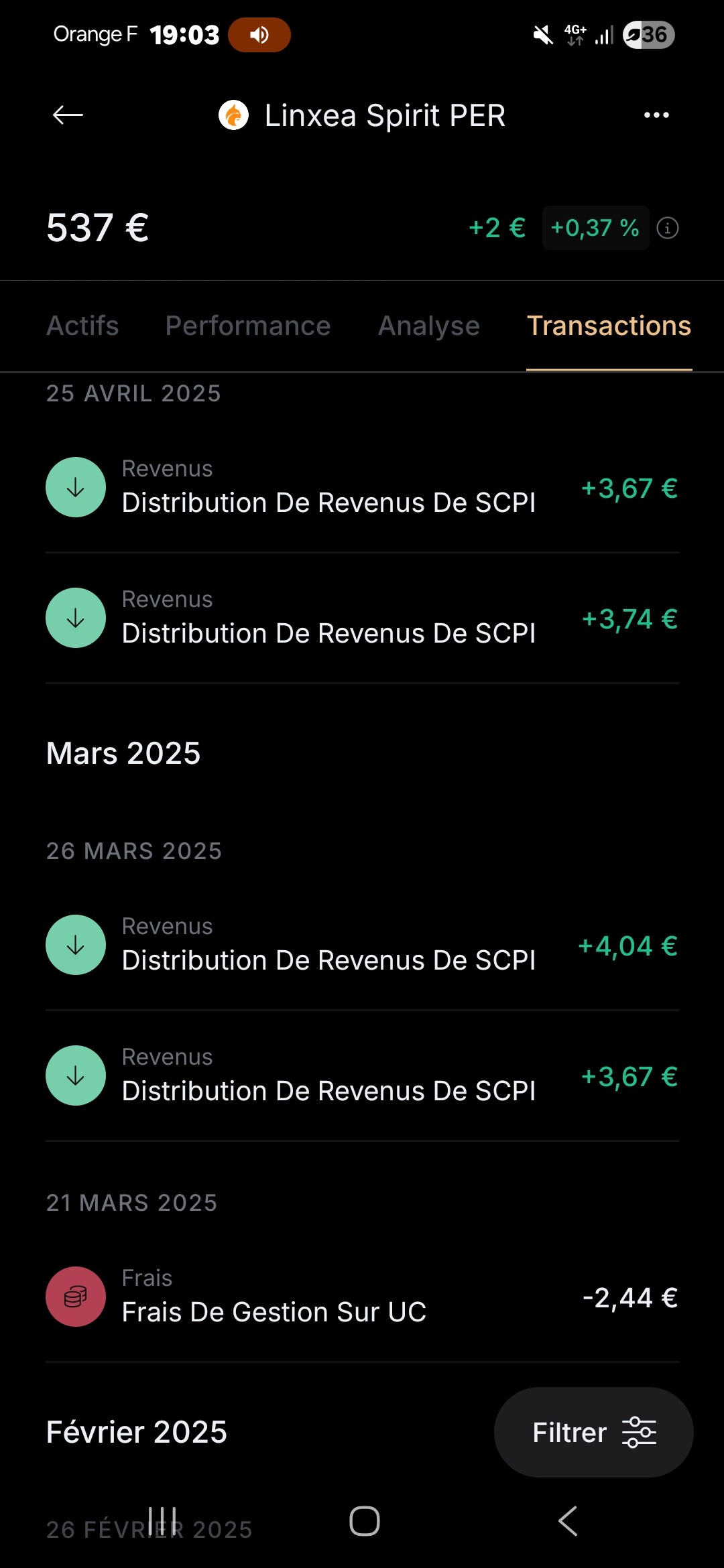Switch to the Performance tab
The height and width of the screenshot is (1568, 724).
pyautogui.click(x=248, y=326)
